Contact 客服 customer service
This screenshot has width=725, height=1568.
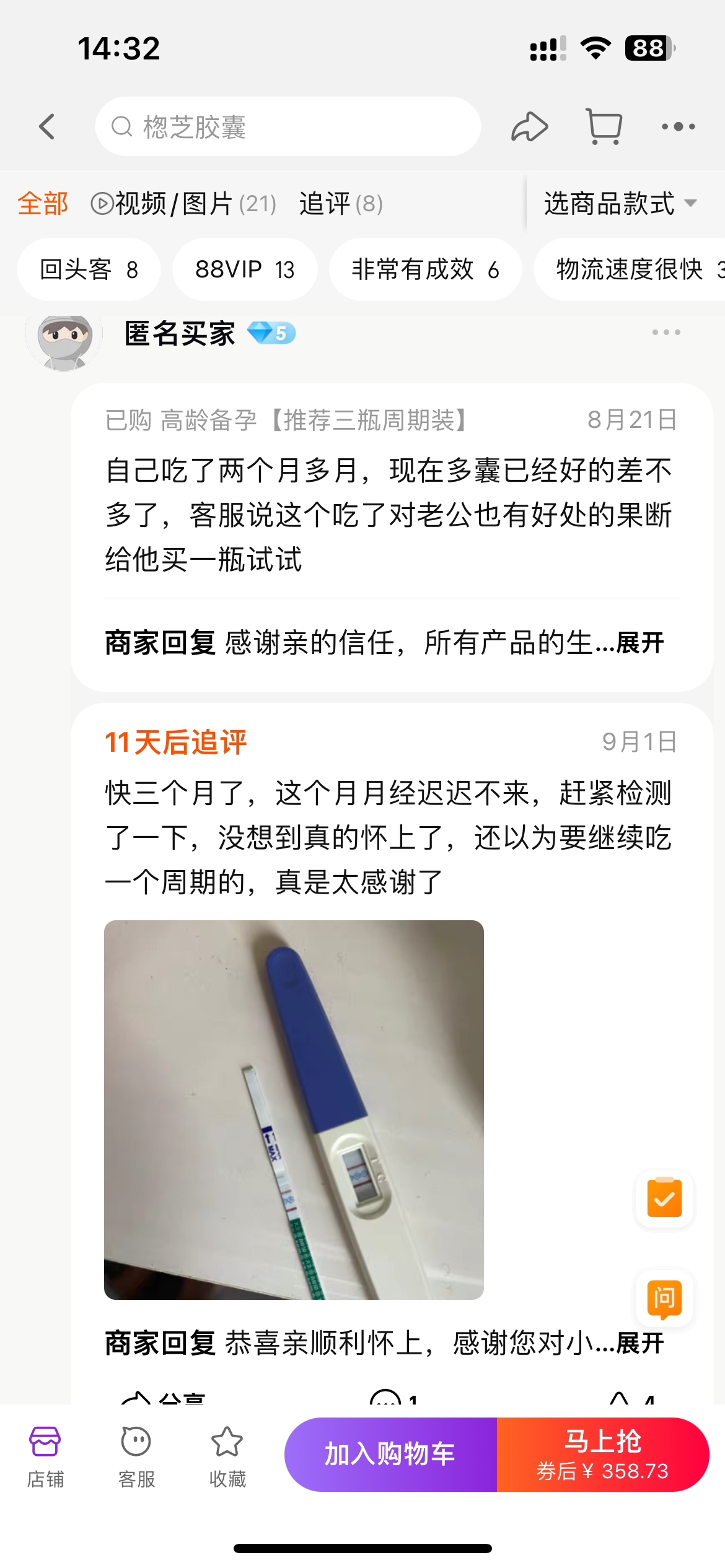click(136, 1455)
